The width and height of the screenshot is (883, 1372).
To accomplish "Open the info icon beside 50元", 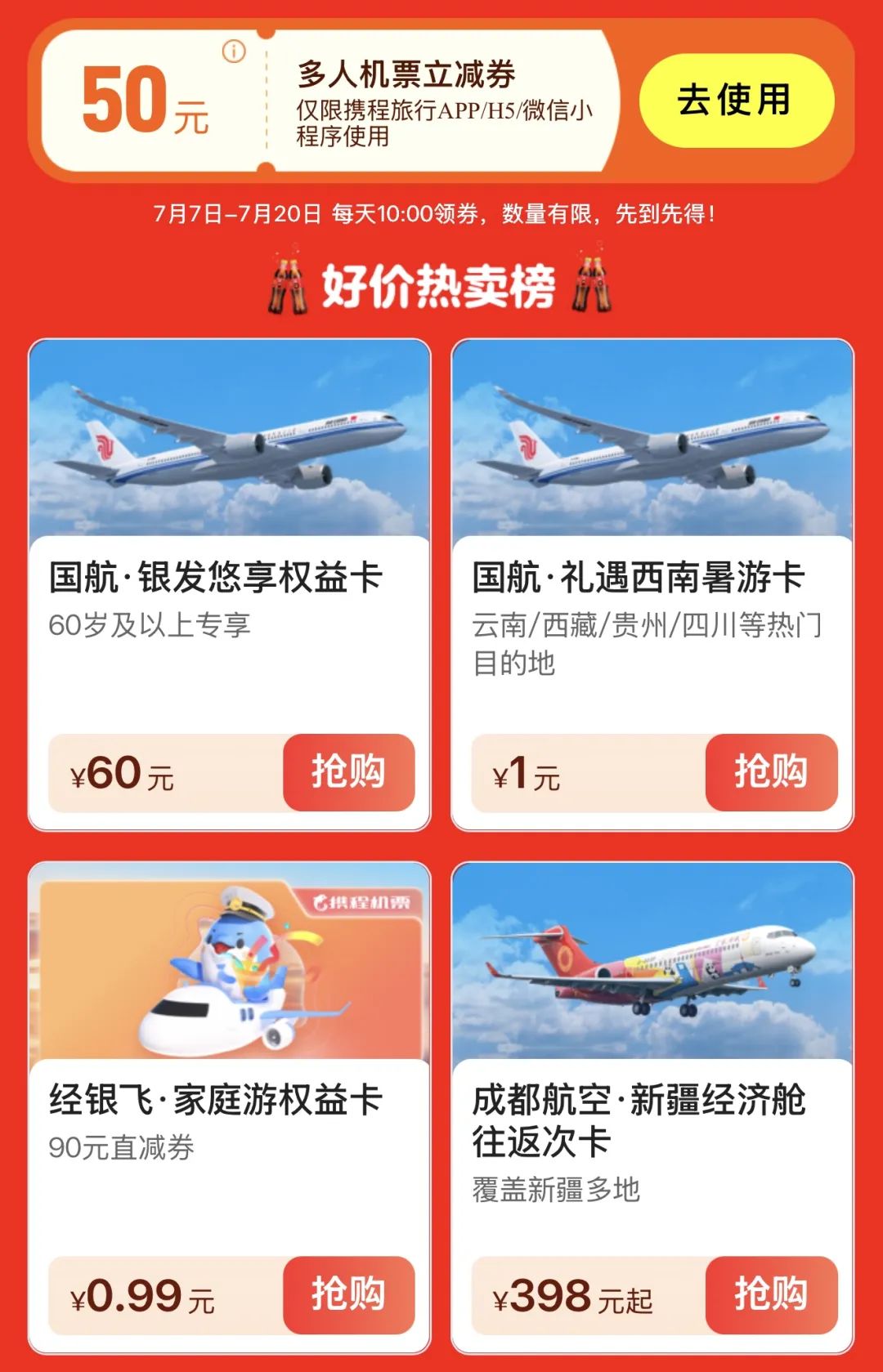I will pyautogui.click(x=234, y=52).
